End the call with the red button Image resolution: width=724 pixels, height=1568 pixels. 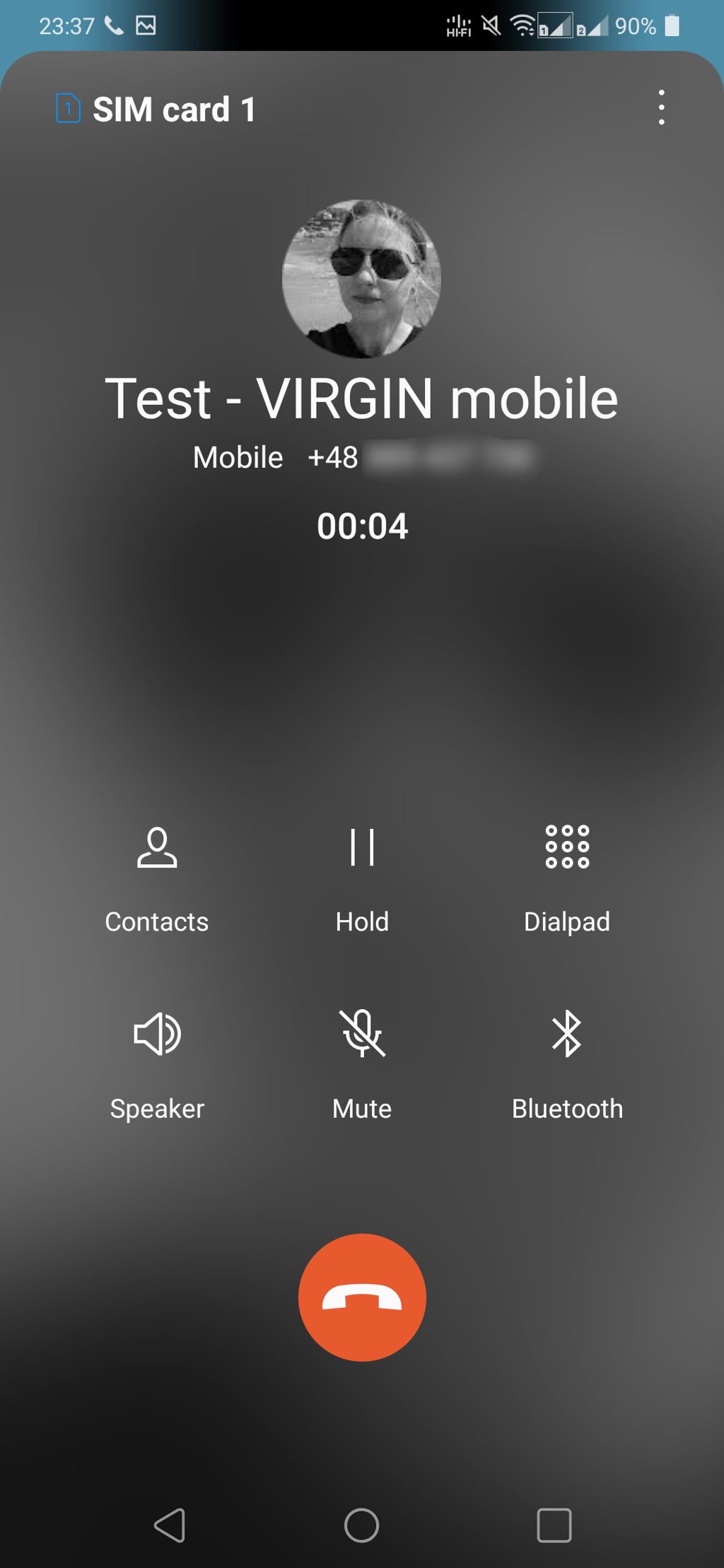362,1297
